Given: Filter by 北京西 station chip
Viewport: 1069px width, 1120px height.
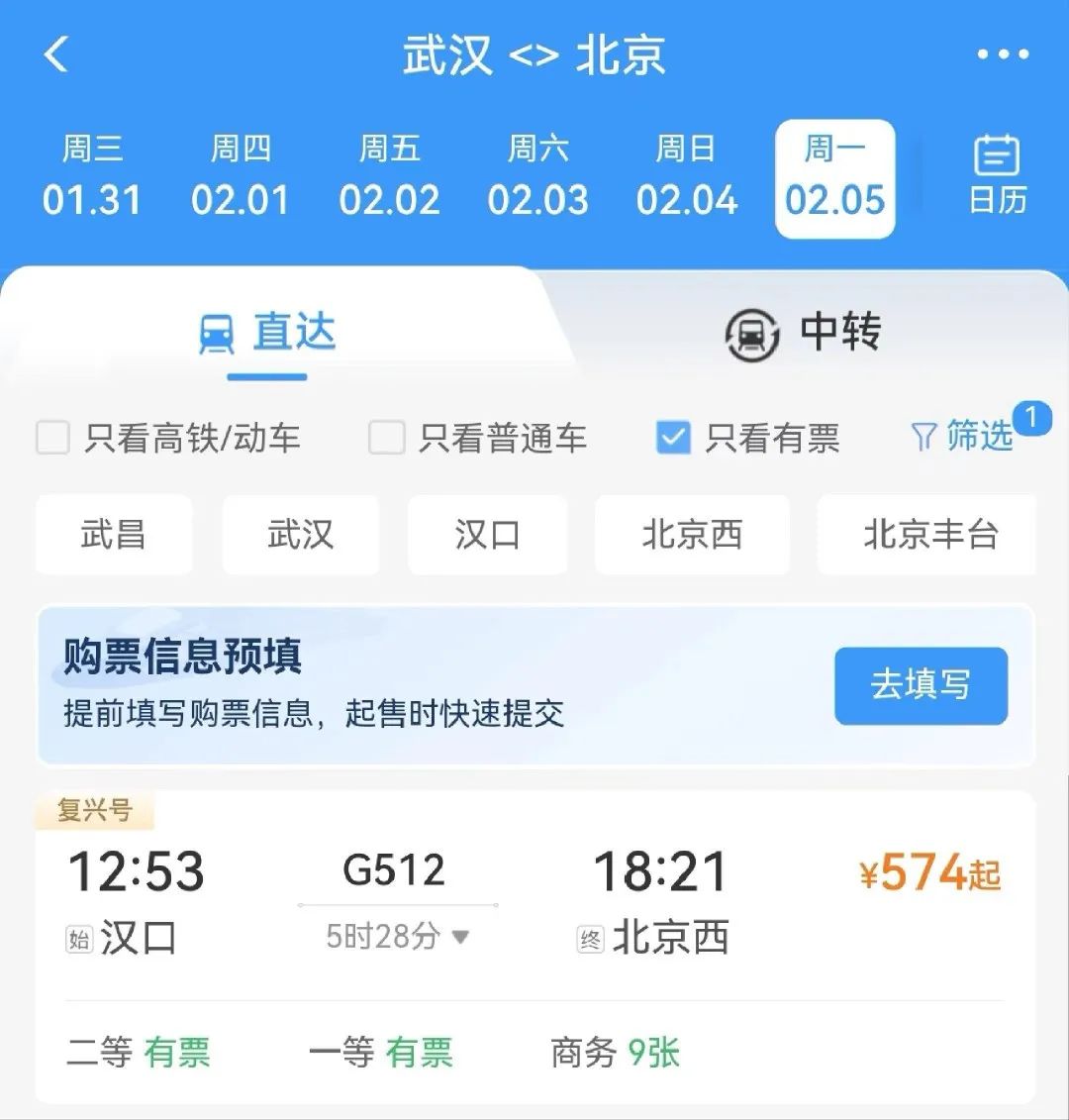Looking at the screenshot, I should (x=692, y=535).
